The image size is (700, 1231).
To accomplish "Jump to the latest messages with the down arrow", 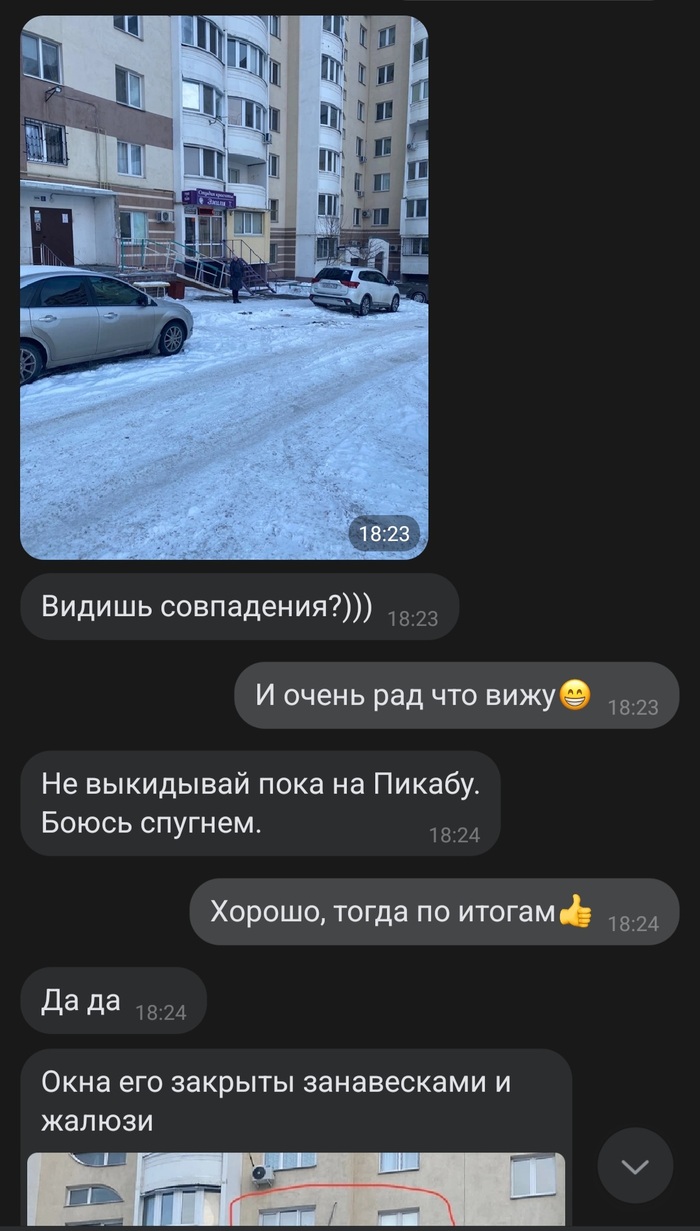I will pos(635,1166).
